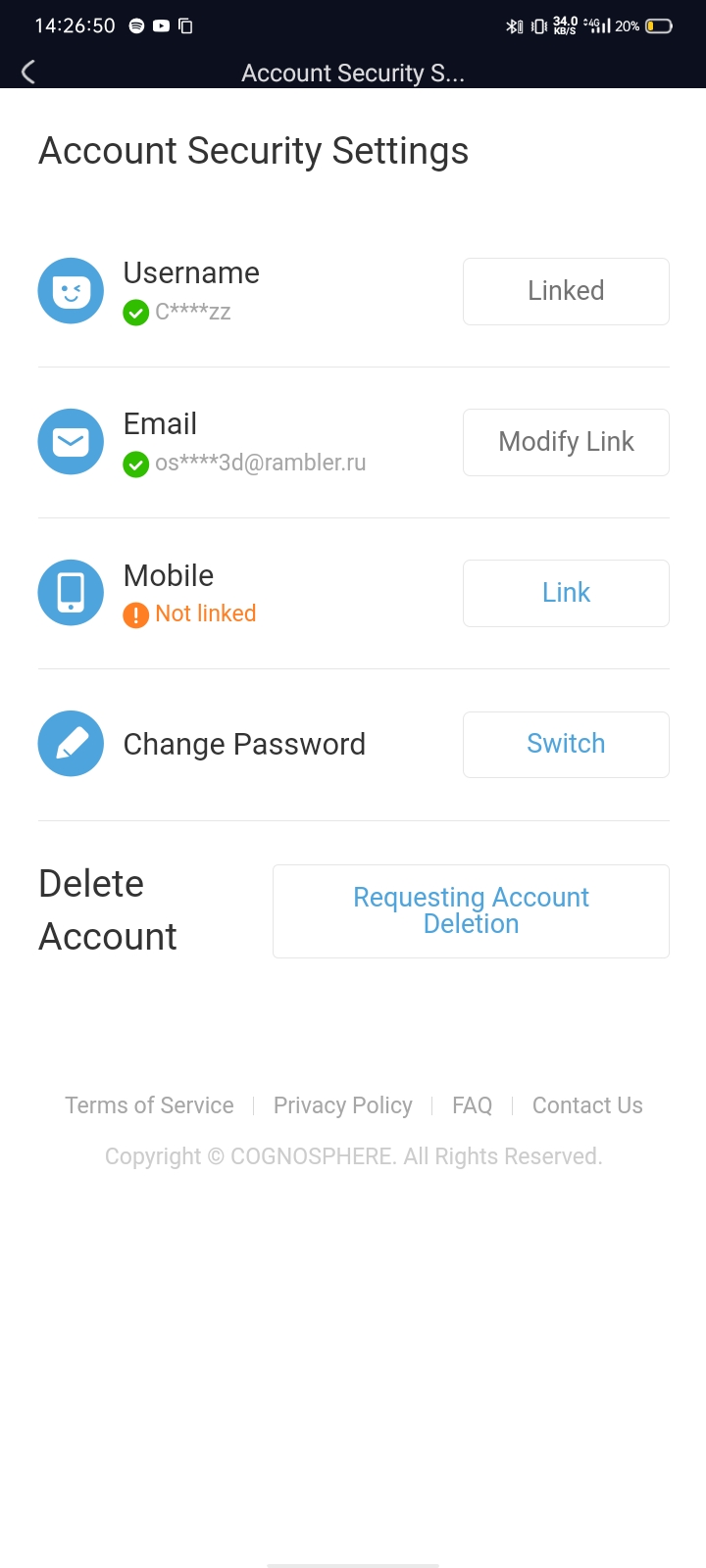Go back using the top arrow
The width and height of the screenshot is (706, 1568).
(28, 72)
